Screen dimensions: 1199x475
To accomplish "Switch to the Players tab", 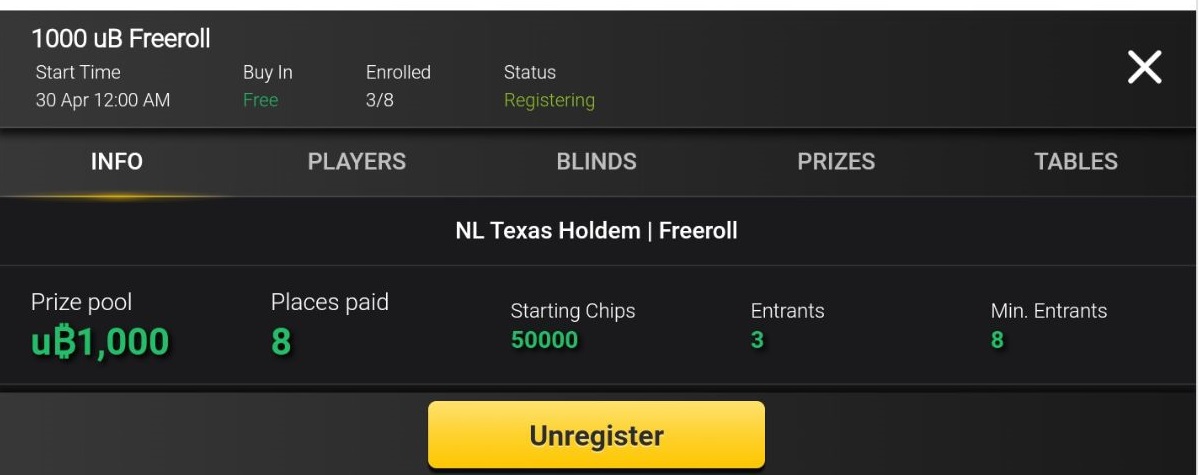I will [357, 162].
